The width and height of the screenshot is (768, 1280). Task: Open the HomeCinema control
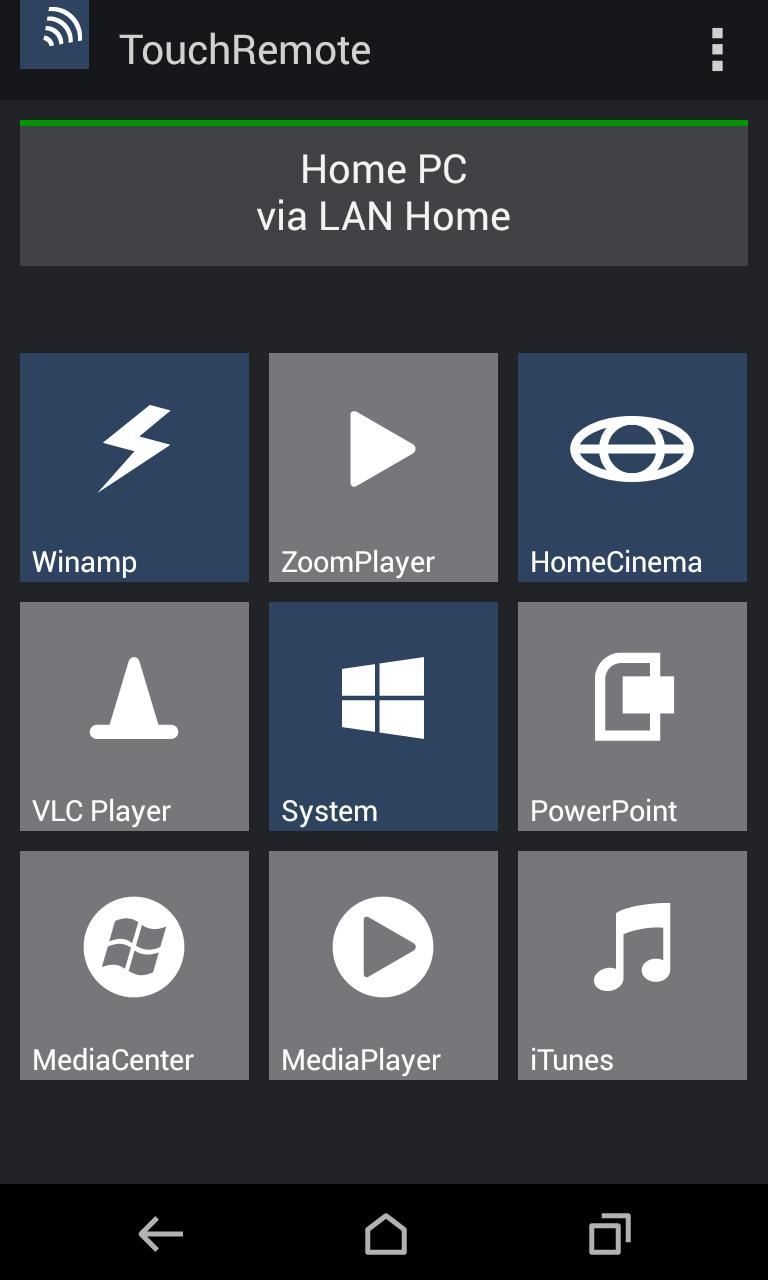coord(632,467)
